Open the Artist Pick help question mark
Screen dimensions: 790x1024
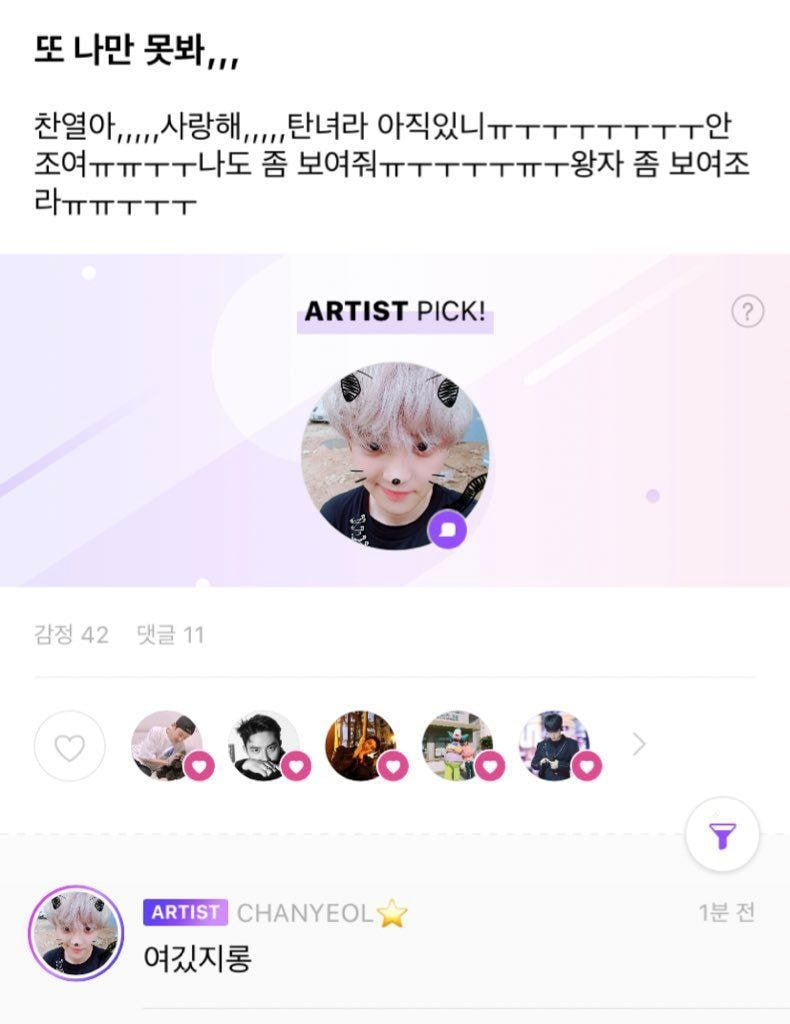[747, 312]
